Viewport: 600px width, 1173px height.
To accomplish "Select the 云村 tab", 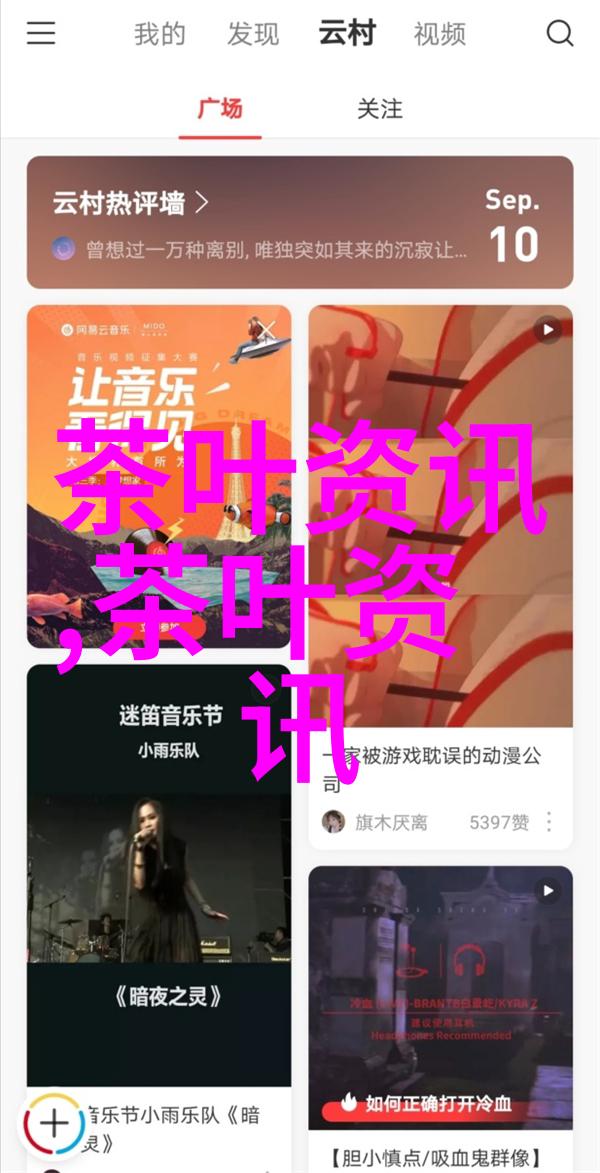I will click(x=347, y=34).
